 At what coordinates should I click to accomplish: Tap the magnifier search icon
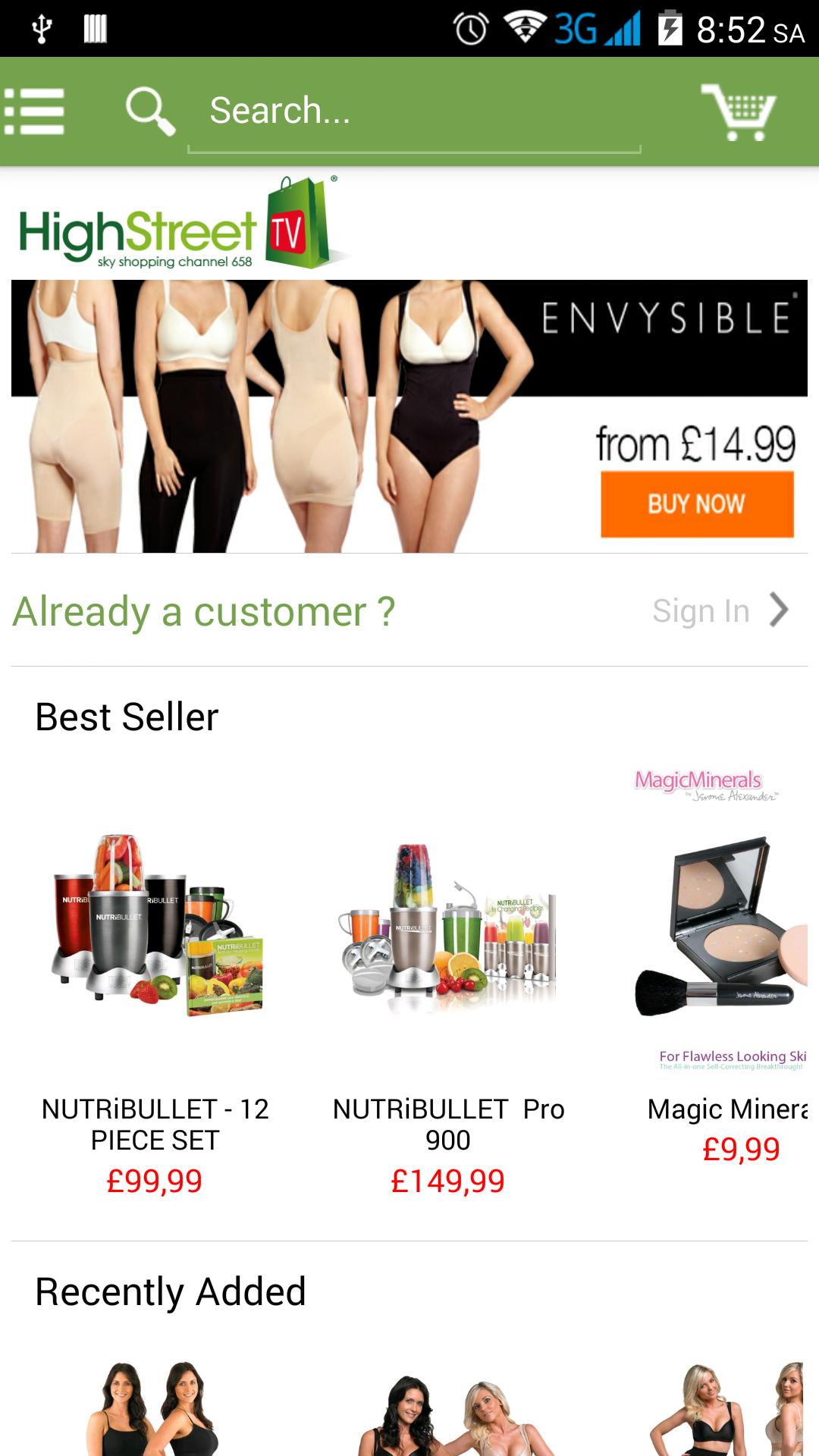(x=150, y=111)
